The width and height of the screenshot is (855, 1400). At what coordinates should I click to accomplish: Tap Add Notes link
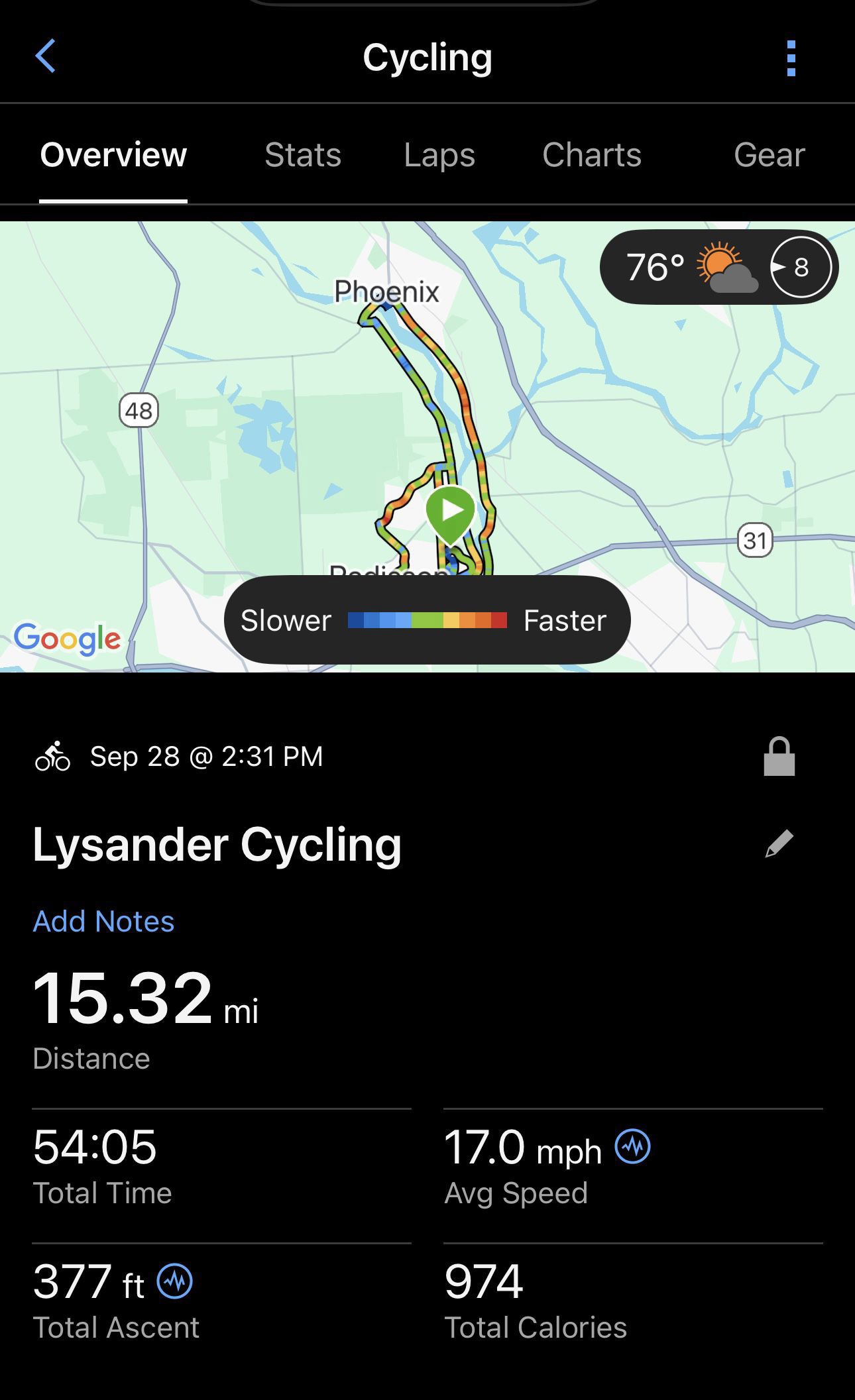pyautogui.click(x=103, y=921)
